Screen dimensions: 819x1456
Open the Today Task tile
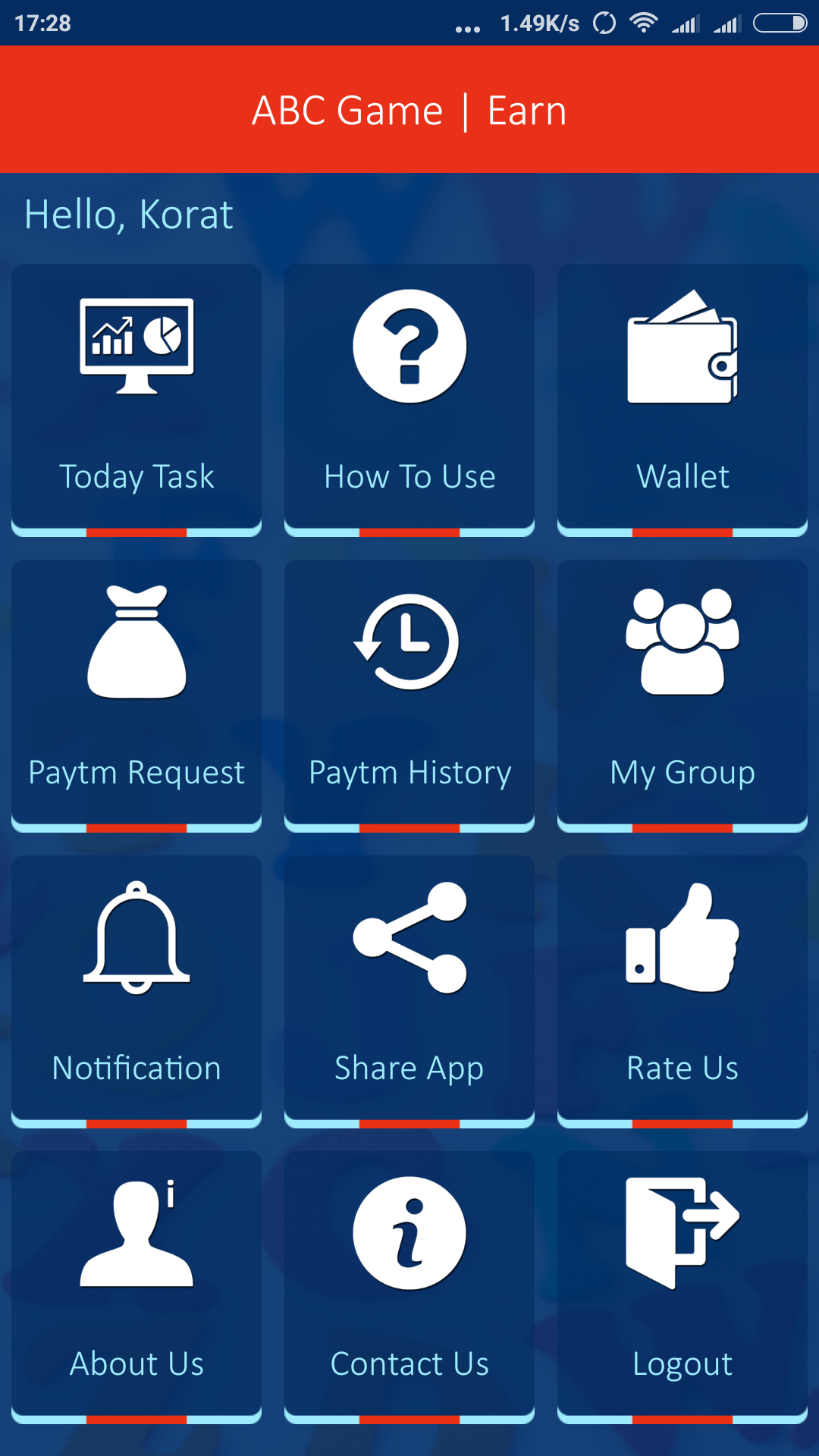tap(136, 398)
